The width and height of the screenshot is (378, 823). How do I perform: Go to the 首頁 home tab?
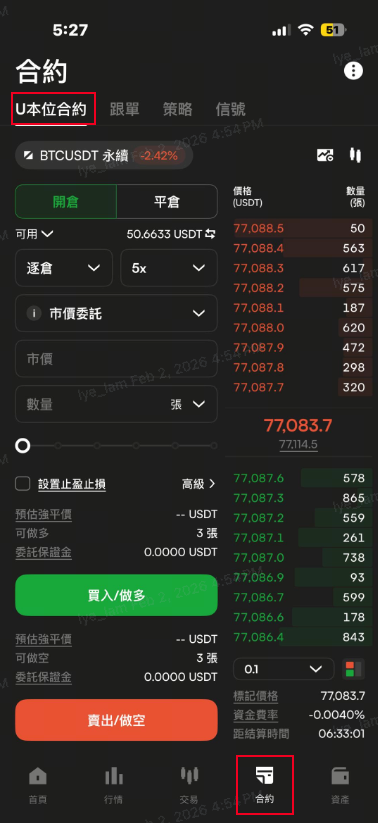pos(38,785)
